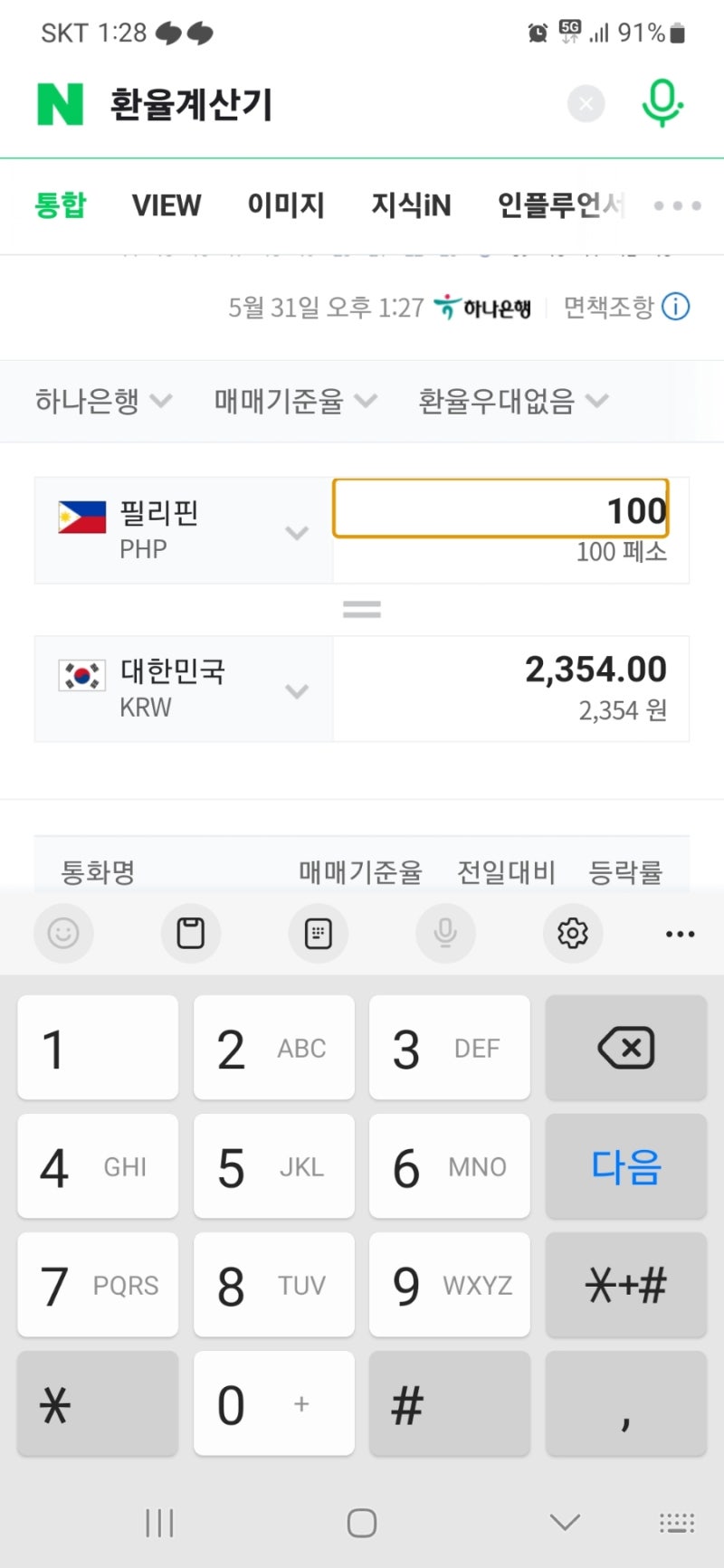Select the 100 peso amount input field

(500, 509)
